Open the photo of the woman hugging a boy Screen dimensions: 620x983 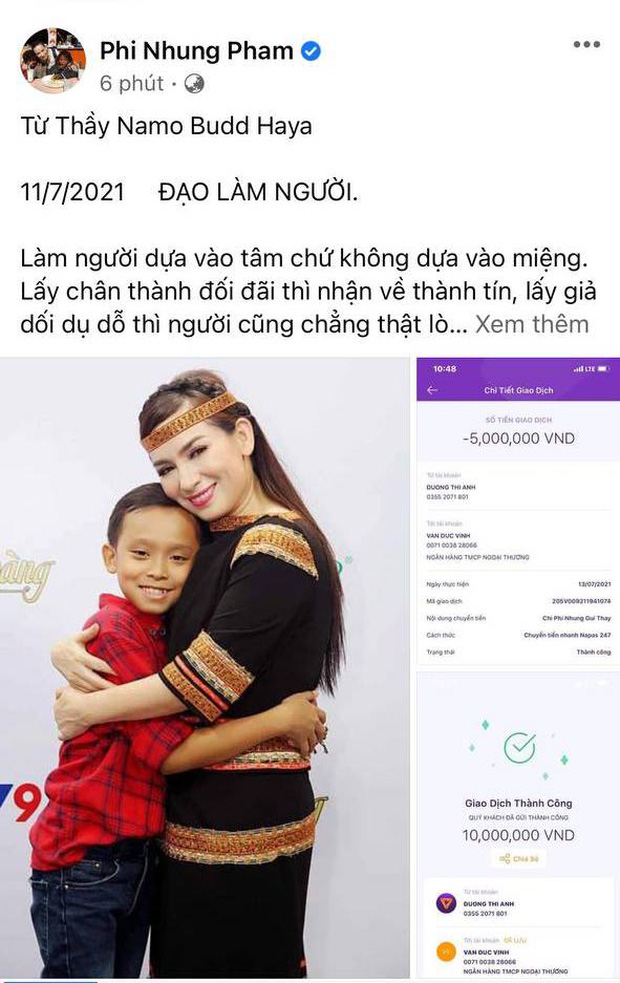pos(205,670)
